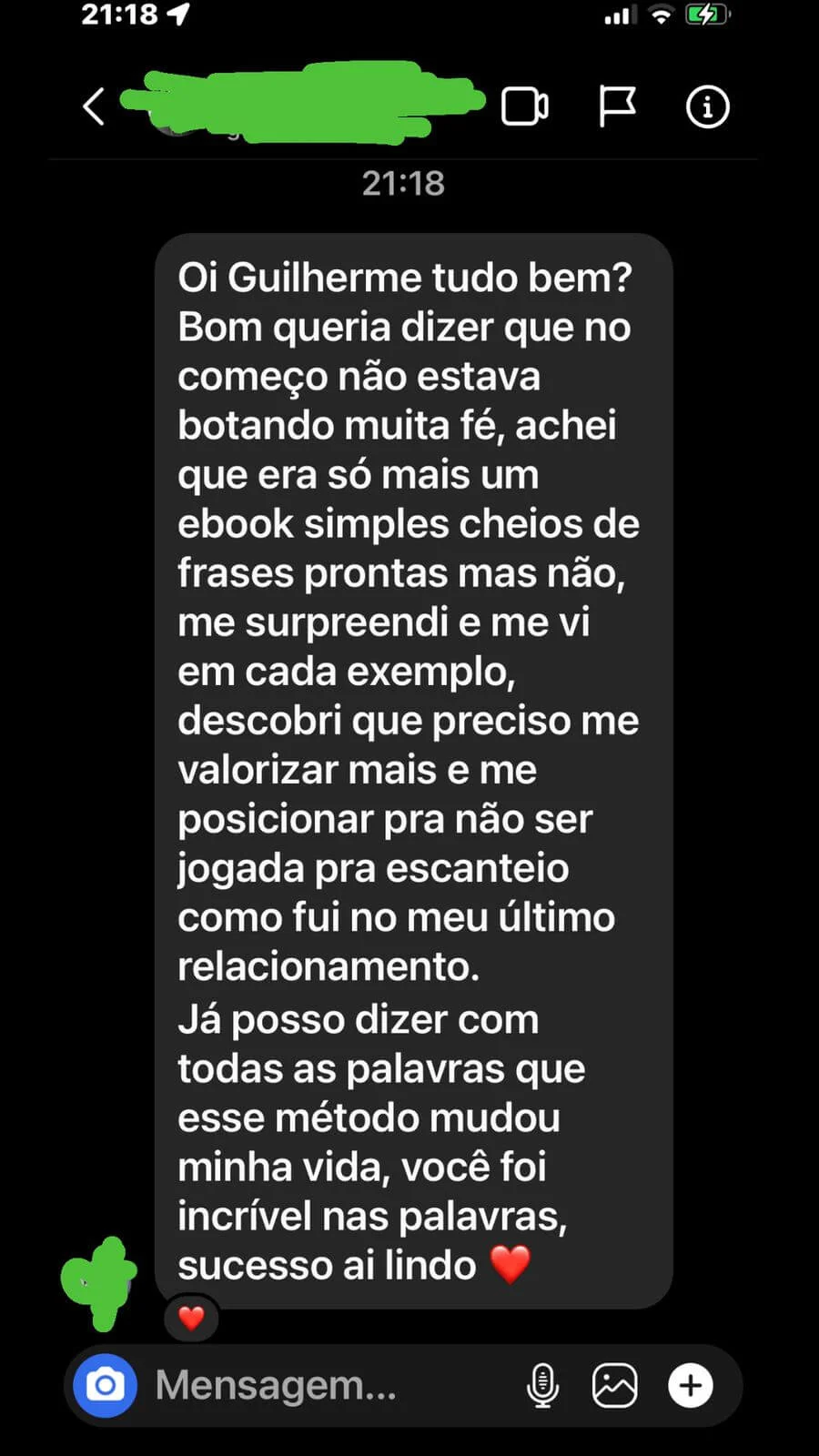Go back to the inbox list
The image size is (819, 1456).
[94, 106]
